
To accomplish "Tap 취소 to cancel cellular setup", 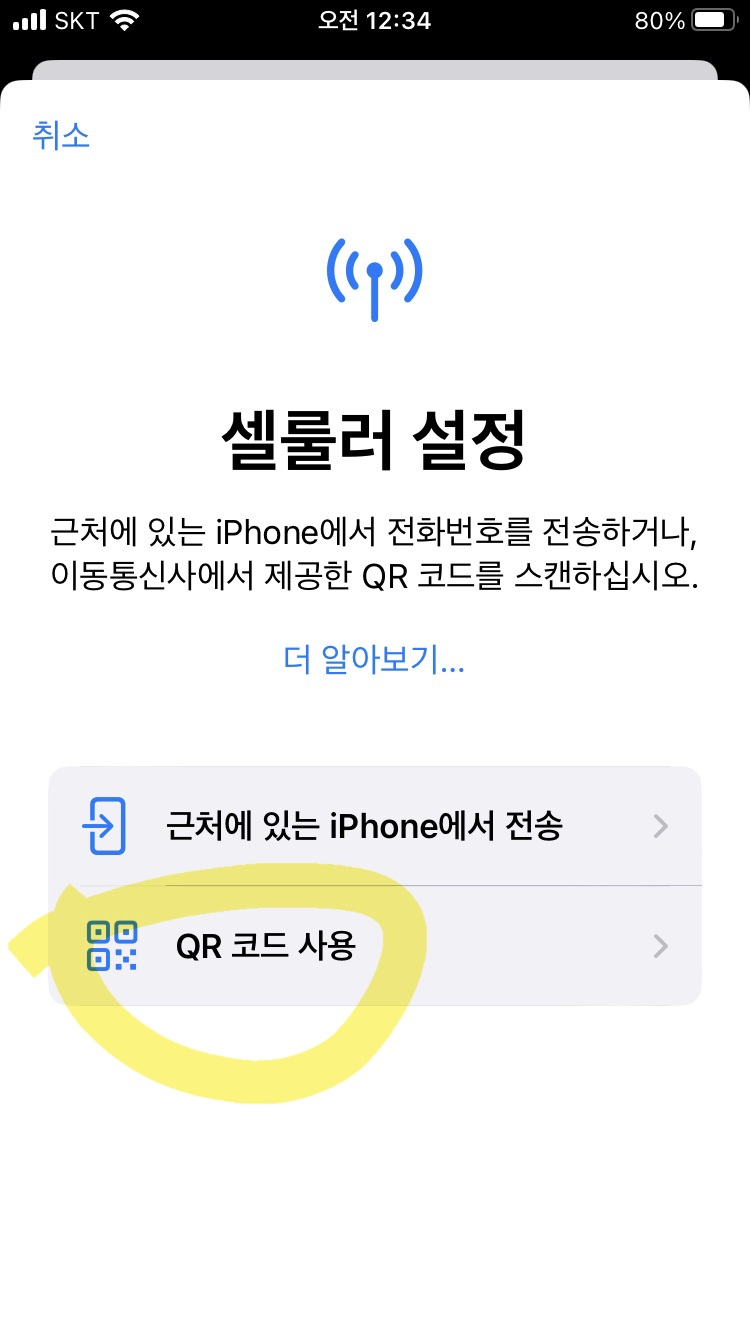I will [61, 135].
